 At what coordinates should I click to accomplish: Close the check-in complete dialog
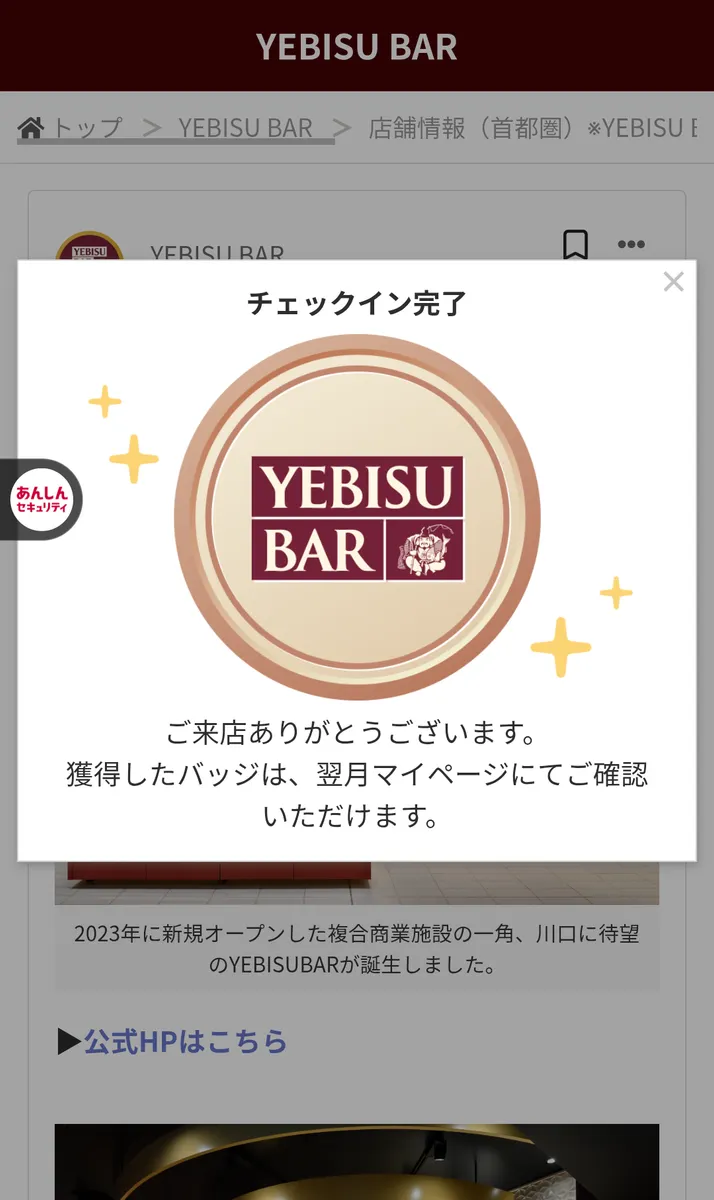pos(673,282)
